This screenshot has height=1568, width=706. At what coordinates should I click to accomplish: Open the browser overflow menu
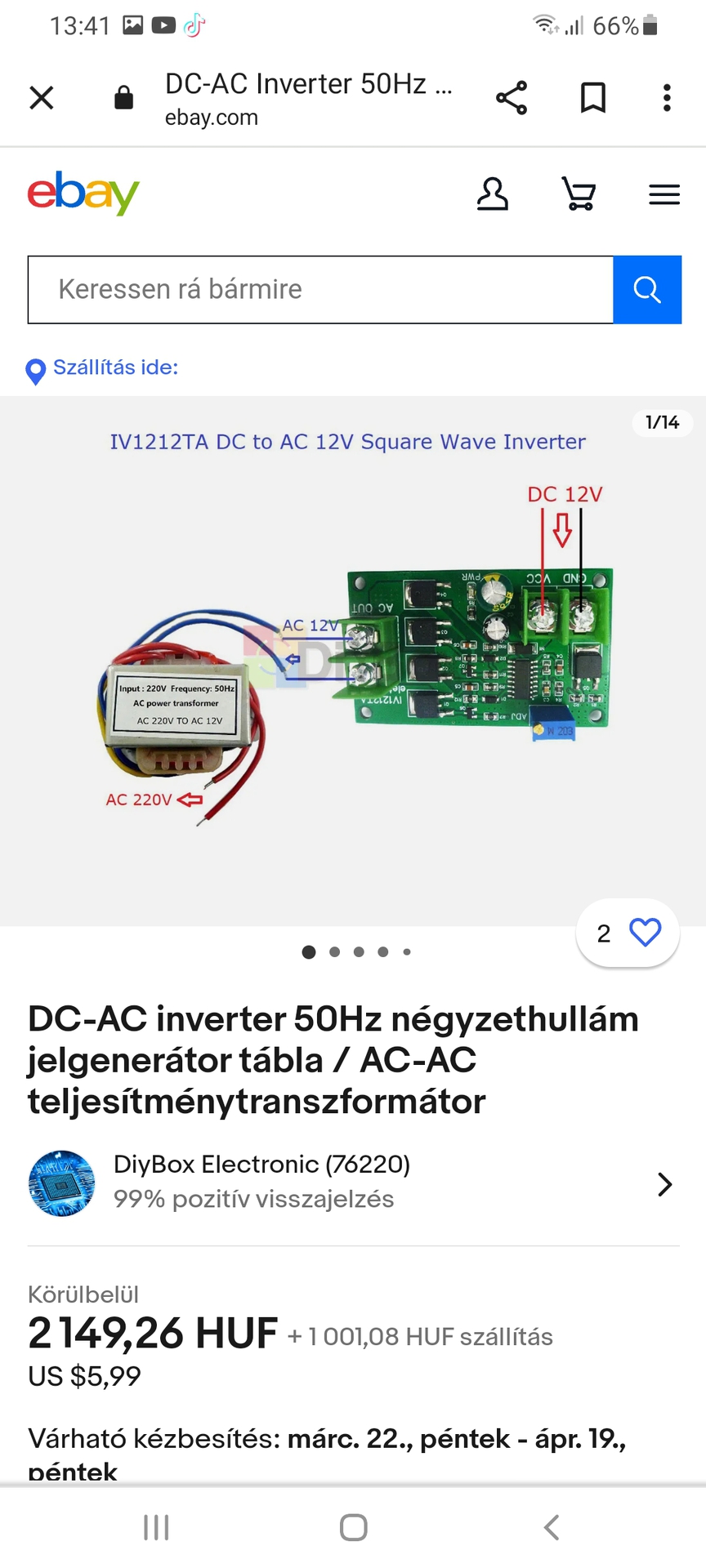point(667,98)
